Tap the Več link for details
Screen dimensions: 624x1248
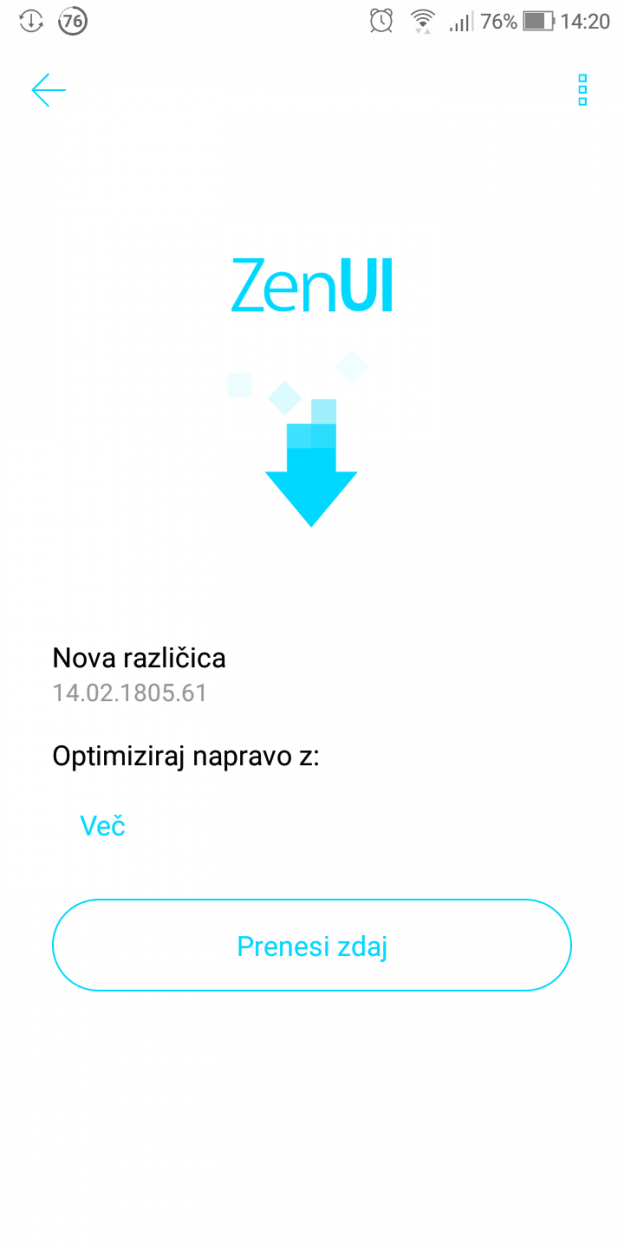pos(102,826)
